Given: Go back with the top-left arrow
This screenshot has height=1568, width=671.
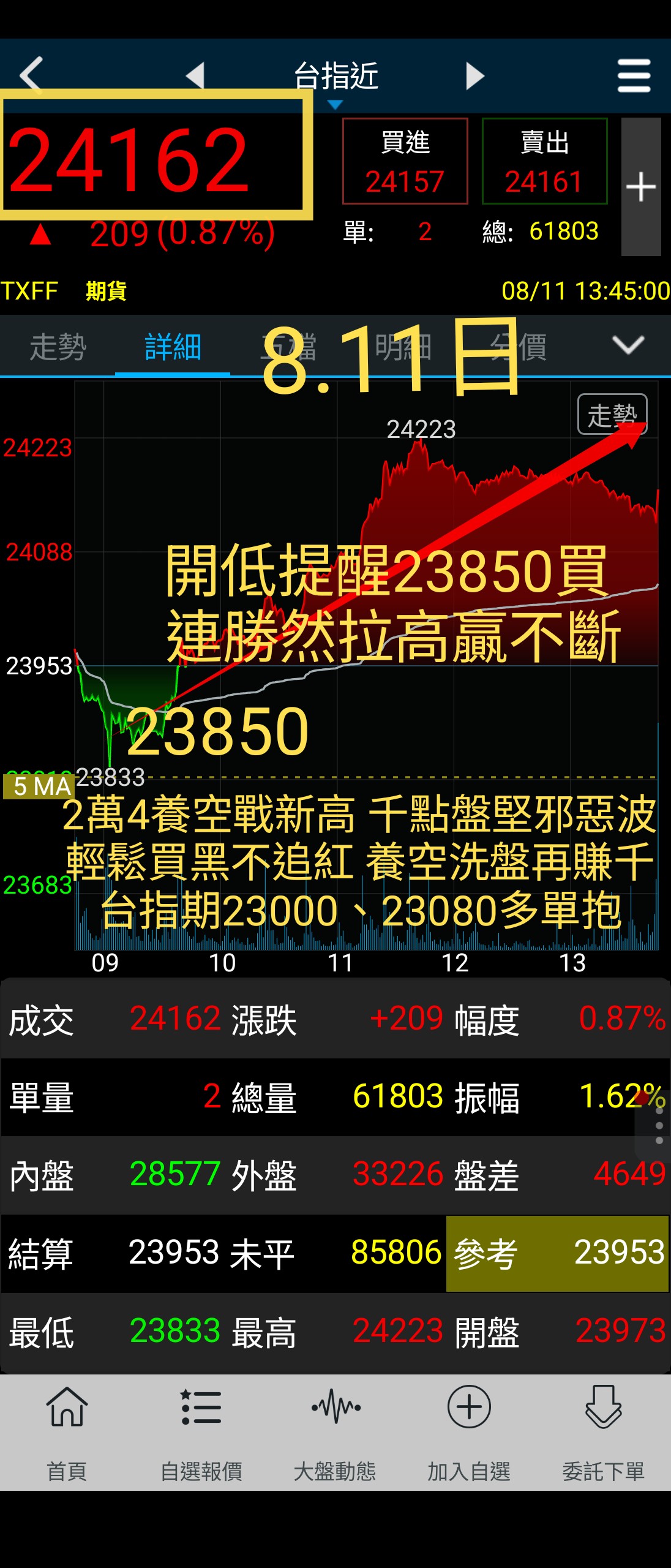Looking at the screenshot, I should pos(31,75).
